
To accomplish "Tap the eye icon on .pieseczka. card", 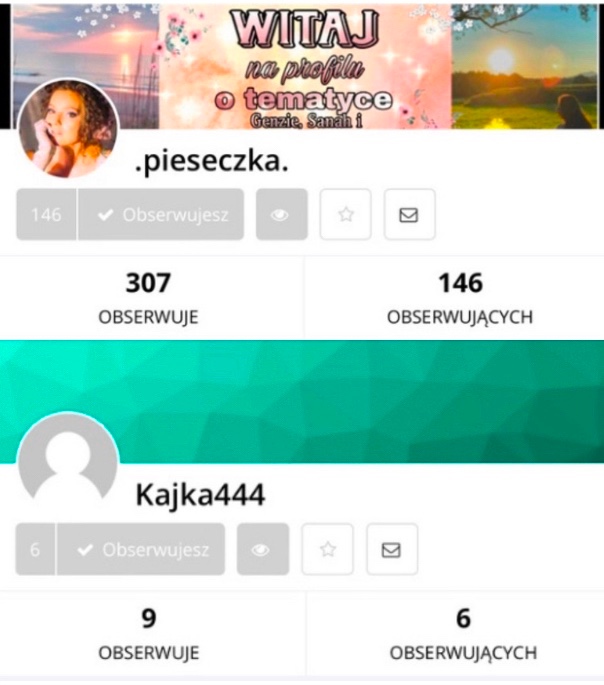I will point(281,214).
